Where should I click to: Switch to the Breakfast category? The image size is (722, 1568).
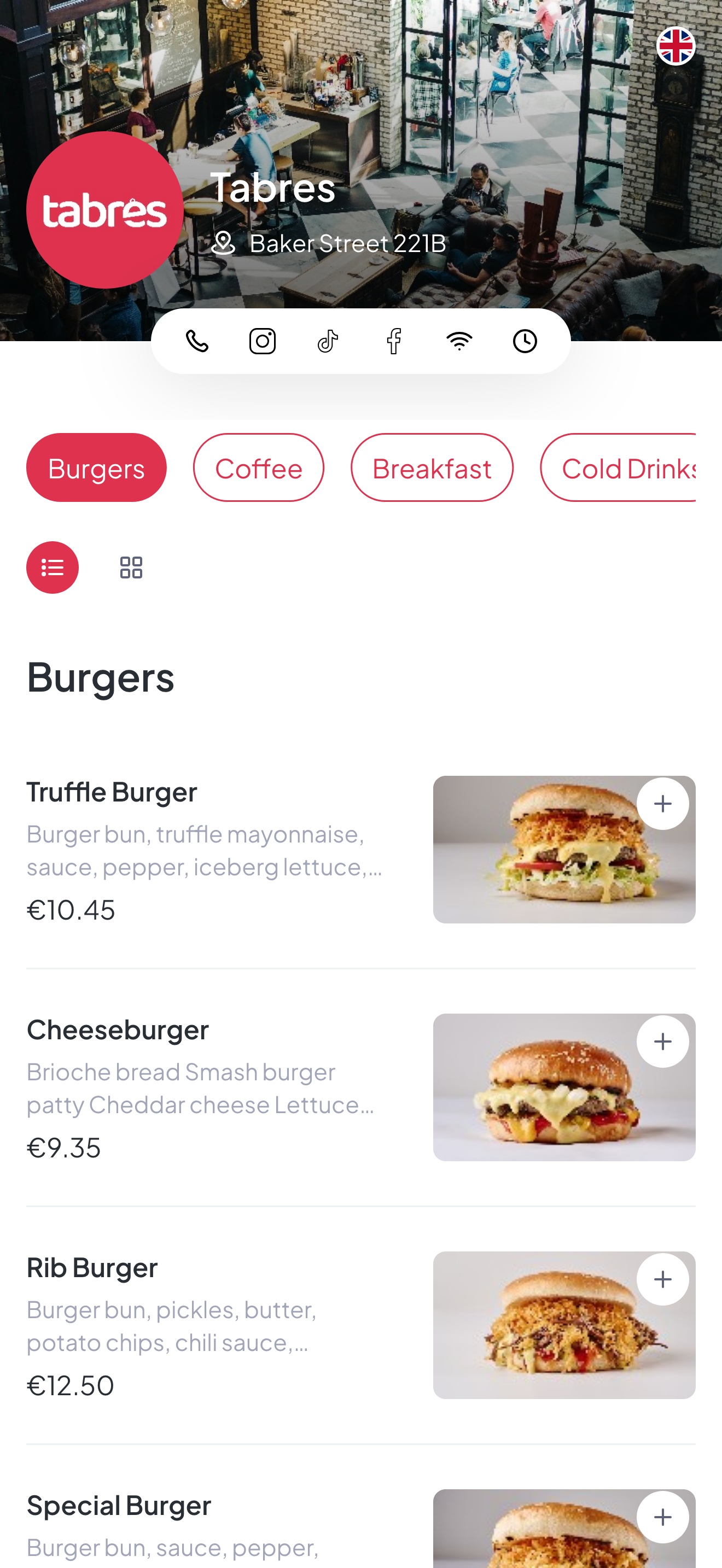(432, 467)
